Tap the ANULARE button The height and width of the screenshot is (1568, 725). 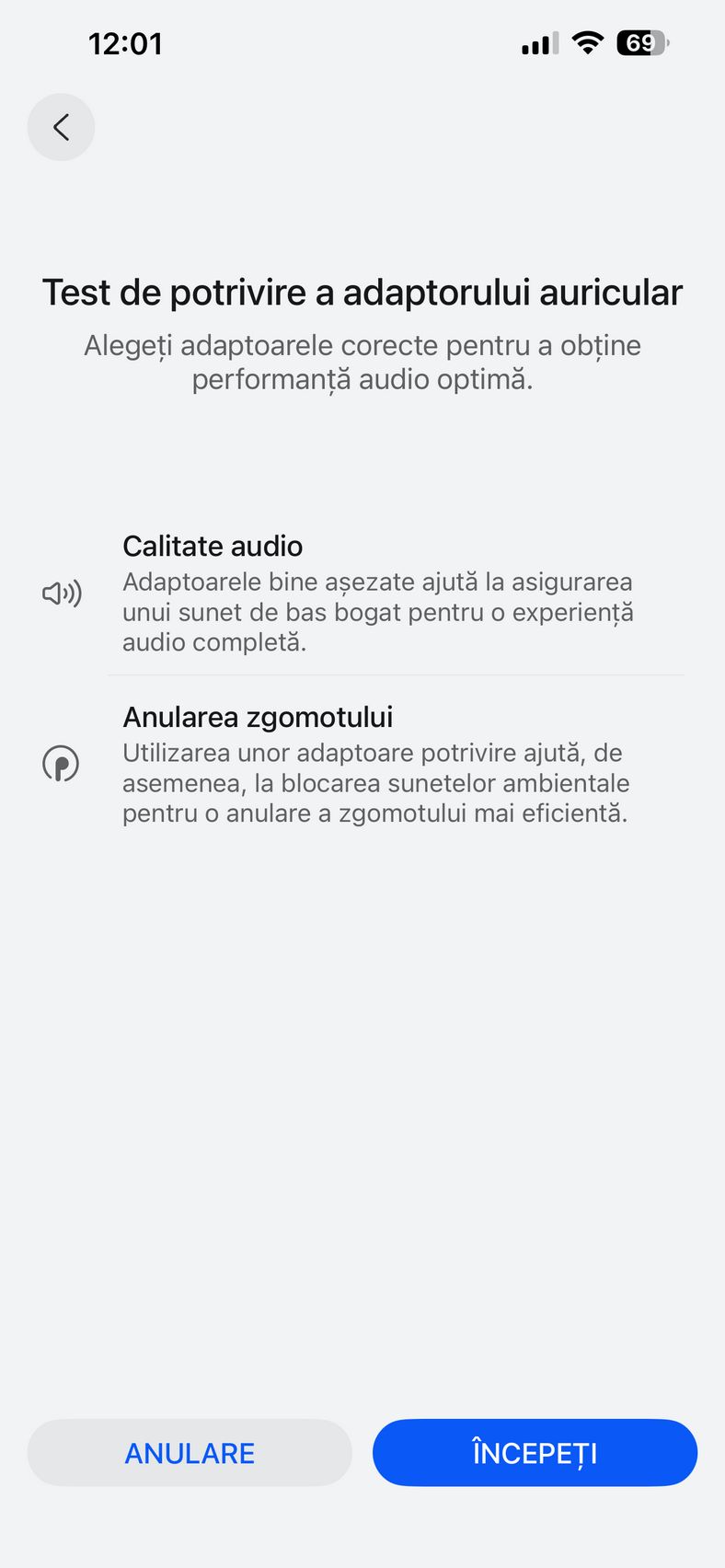[x=190, y=1453]
